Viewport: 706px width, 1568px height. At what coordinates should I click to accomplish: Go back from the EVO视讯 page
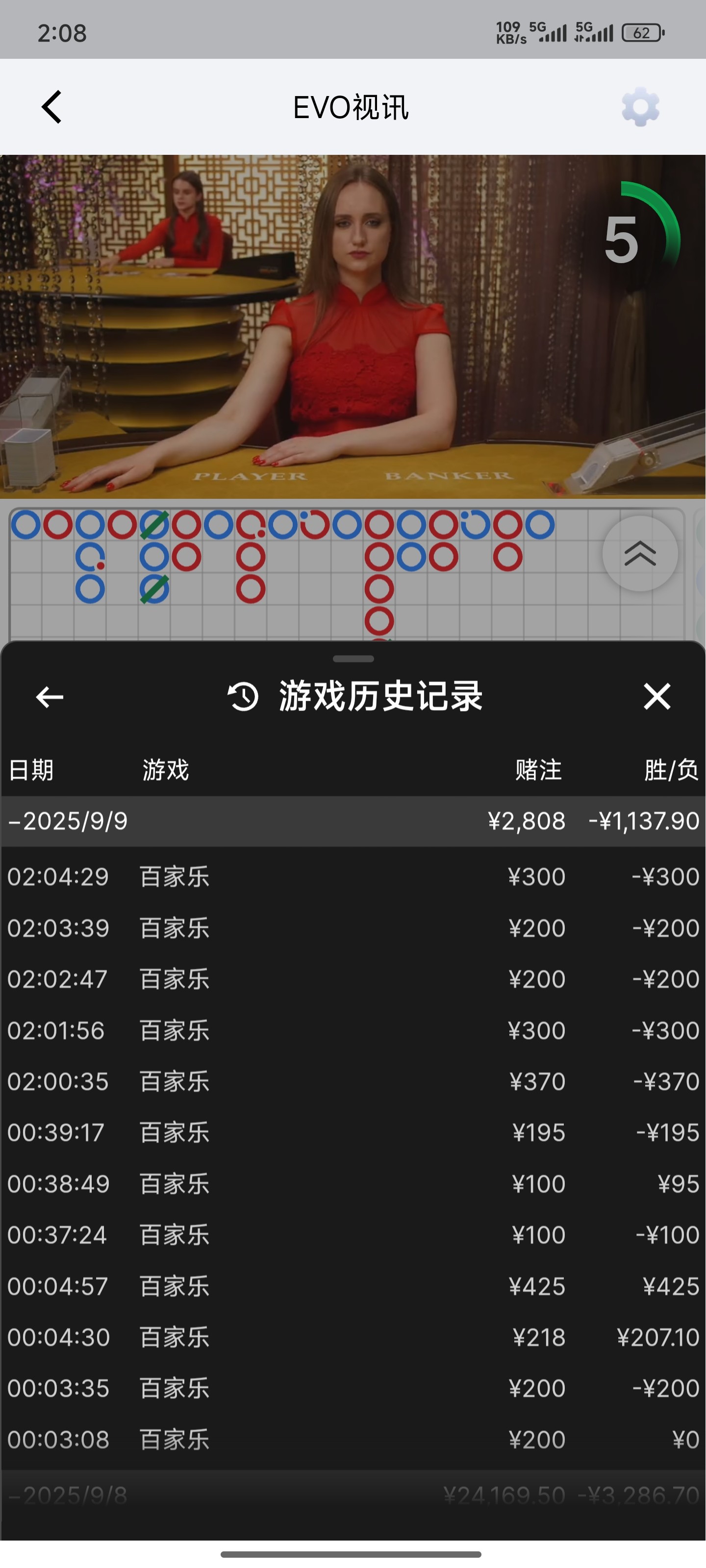pos(52,107)
